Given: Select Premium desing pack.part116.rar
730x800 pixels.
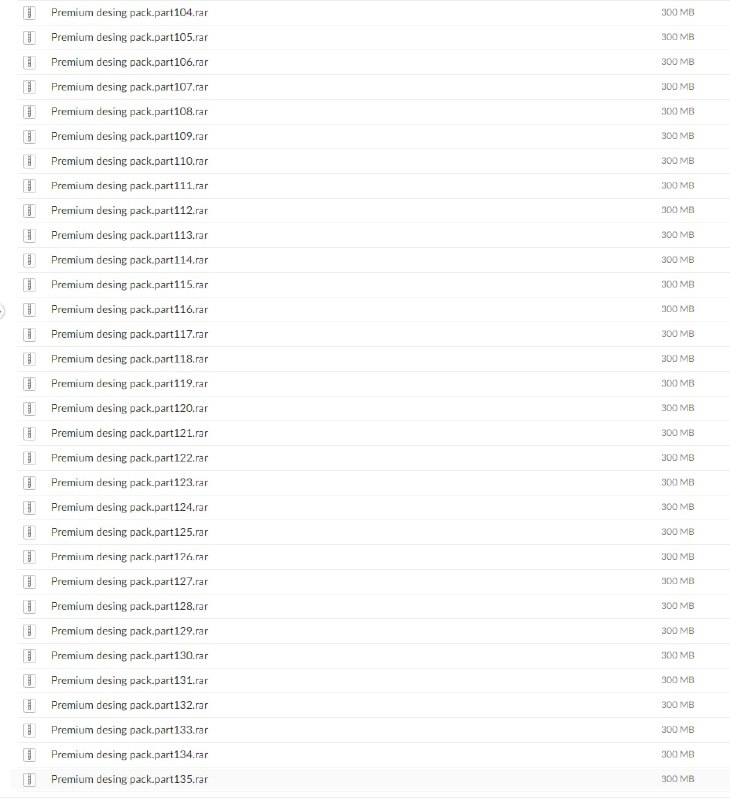Looking at the screenshot, I should click(129, 309).
